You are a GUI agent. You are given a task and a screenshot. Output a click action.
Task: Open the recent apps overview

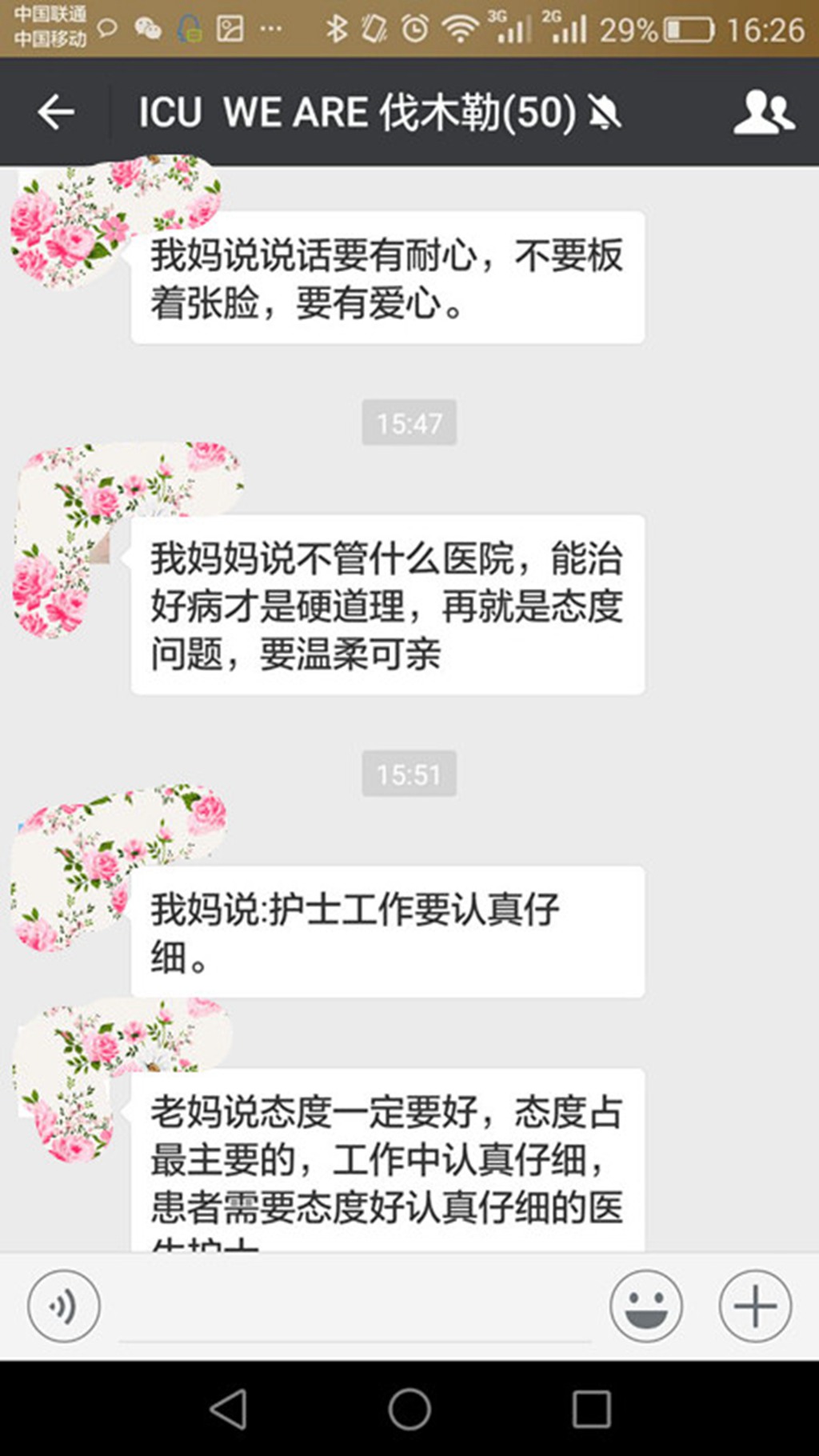[591, 1409]
